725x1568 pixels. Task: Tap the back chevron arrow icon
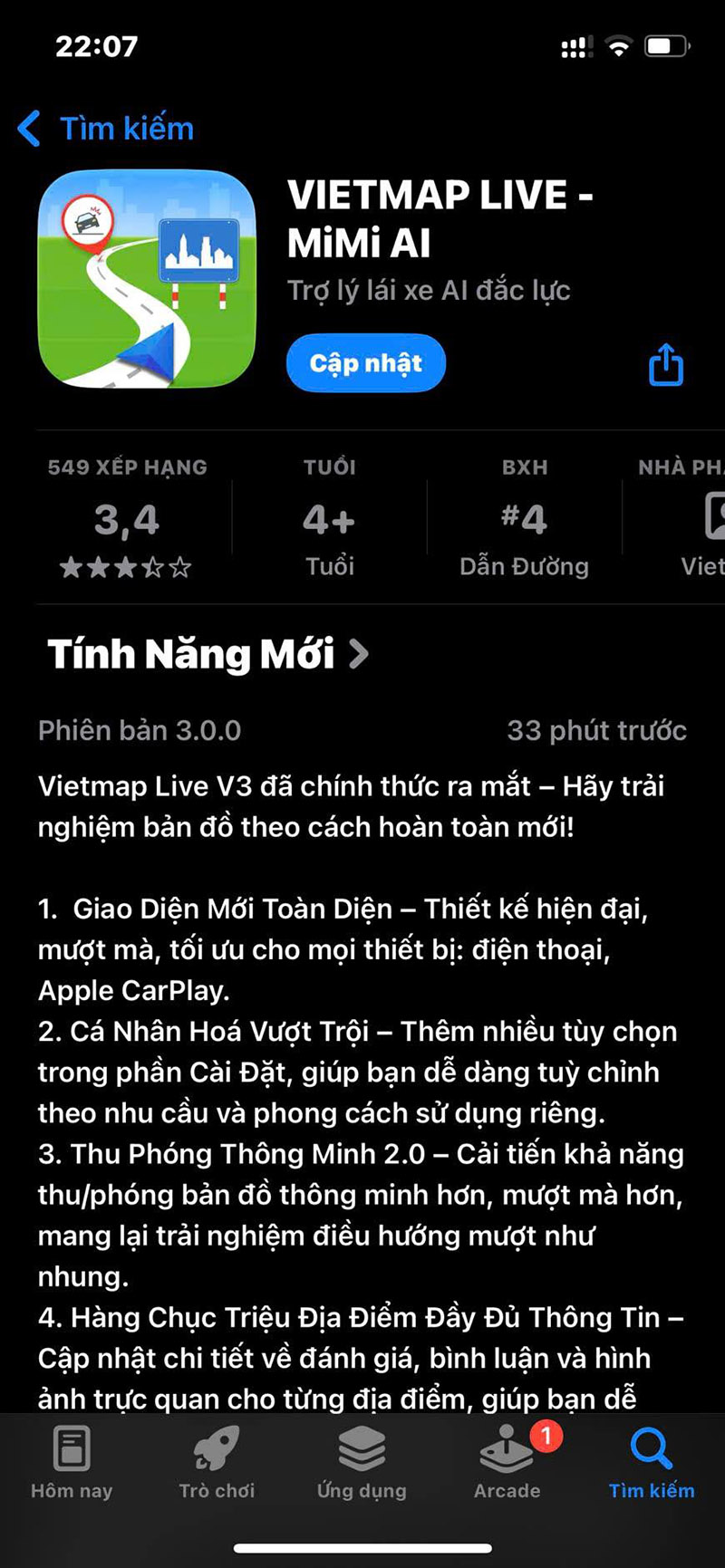[27, 128]
